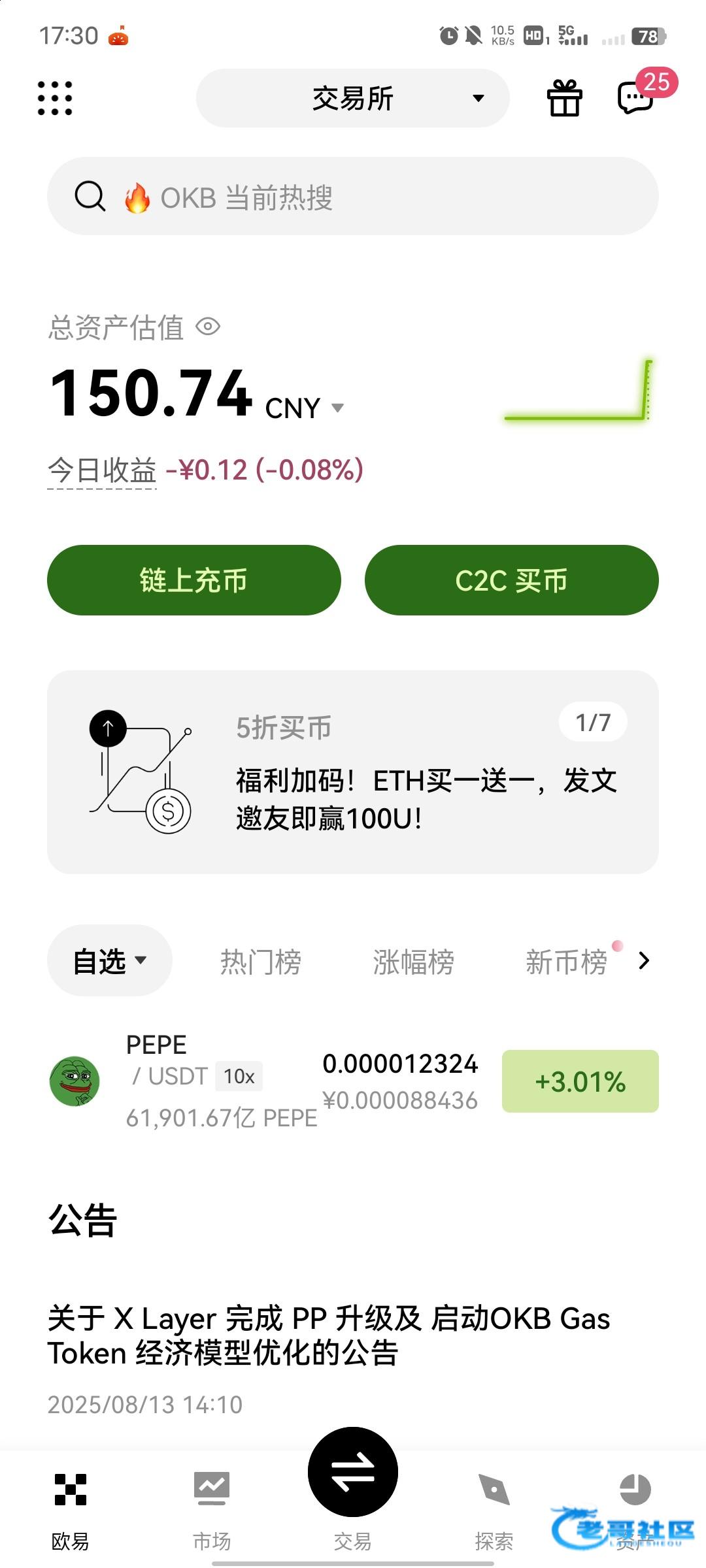Screen dimensions: 706x1568
Task: Expand the 自选 watchlist dropdown
Action: click(110, 961)
